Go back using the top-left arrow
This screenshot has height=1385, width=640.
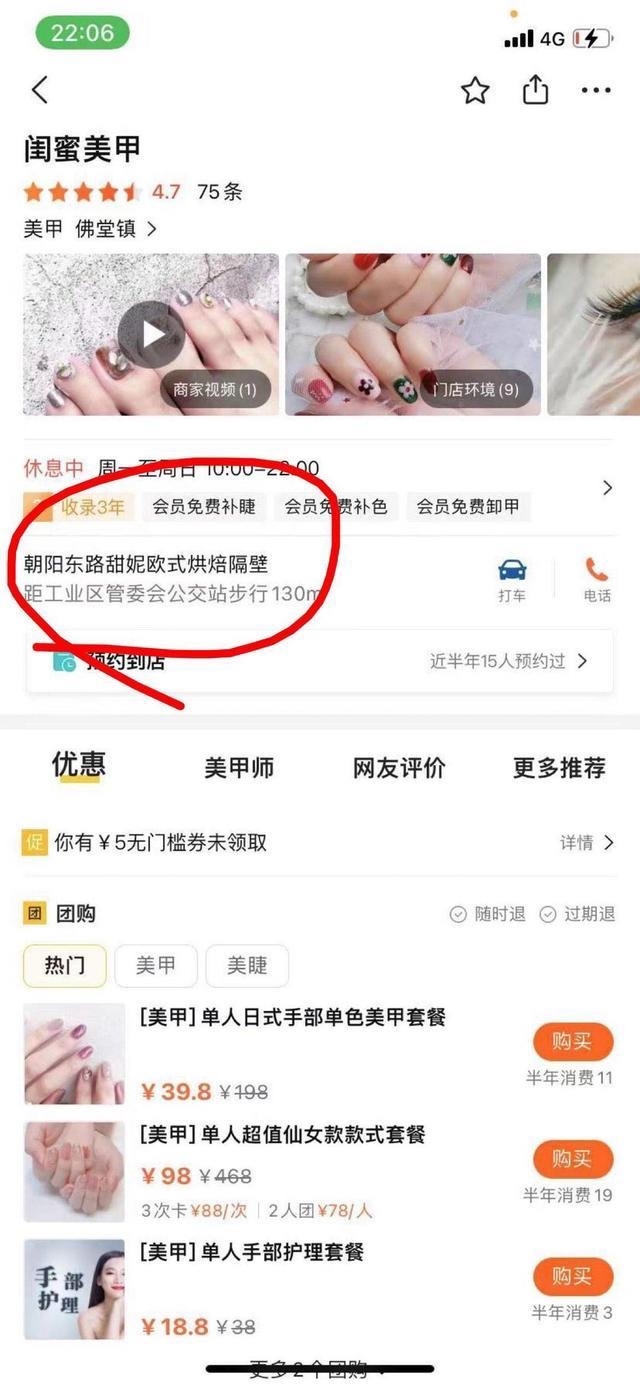pos(40,90)
